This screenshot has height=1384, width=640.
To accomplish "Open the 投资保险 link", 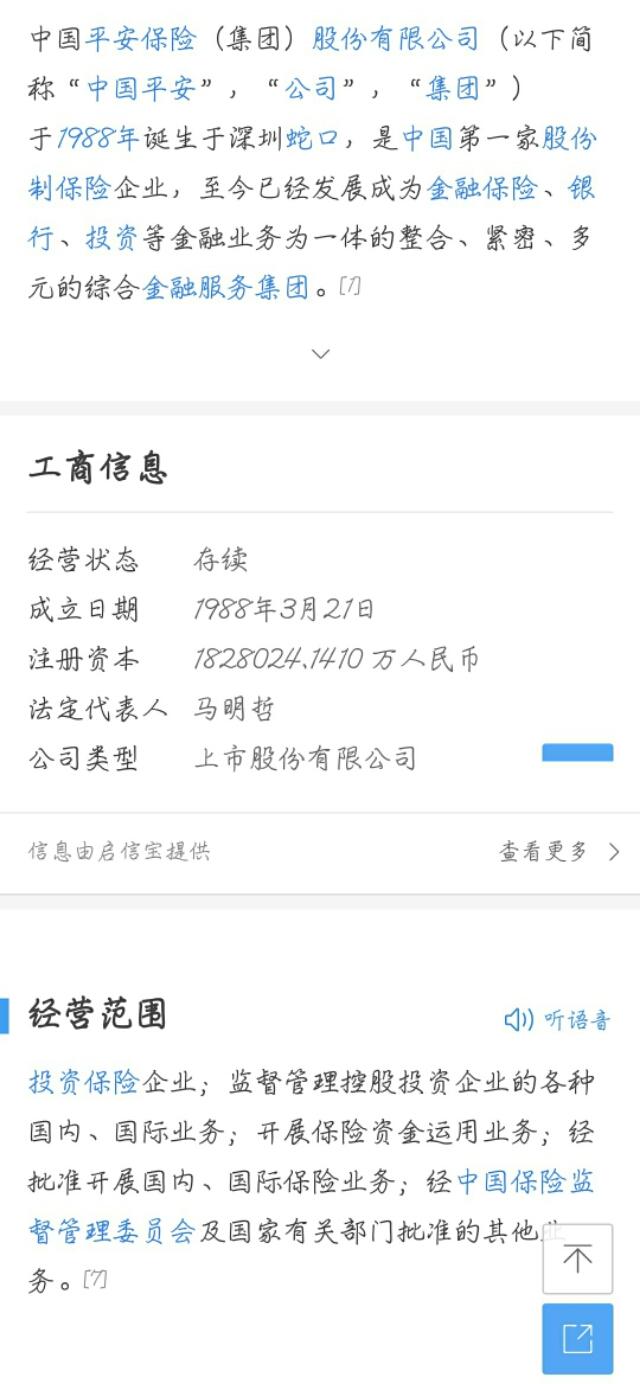I will coord(84,1082).
